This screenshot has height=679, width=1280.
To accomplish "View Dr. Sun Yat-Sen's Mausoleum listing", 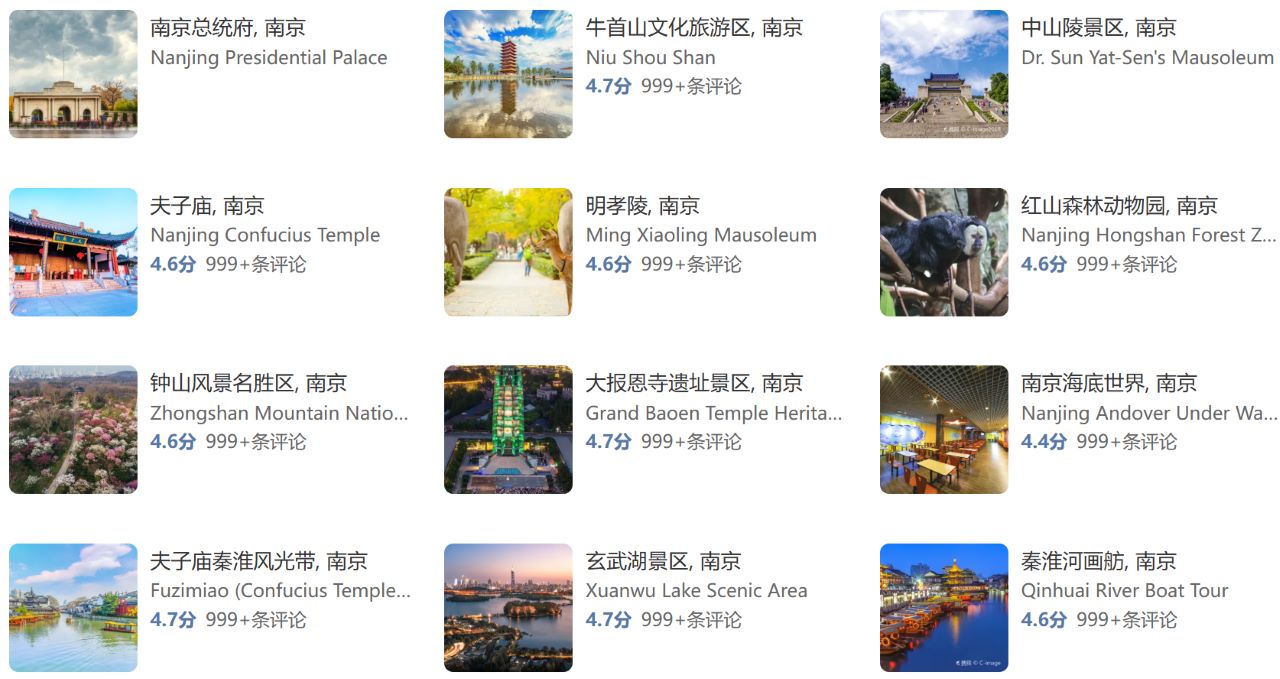I will [x=1098, y=28].
